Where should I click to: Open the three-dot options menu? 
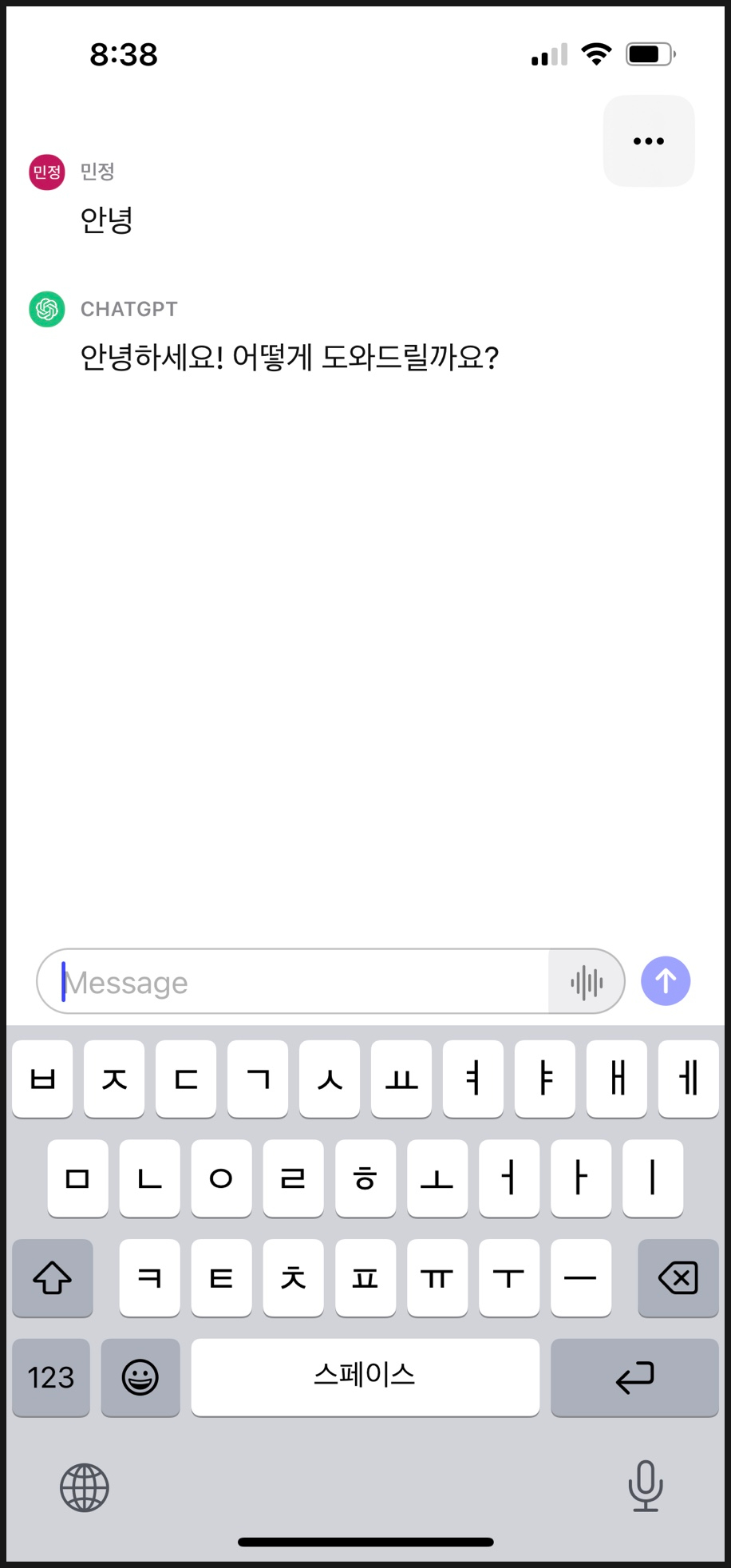click(x=649, y=141)
